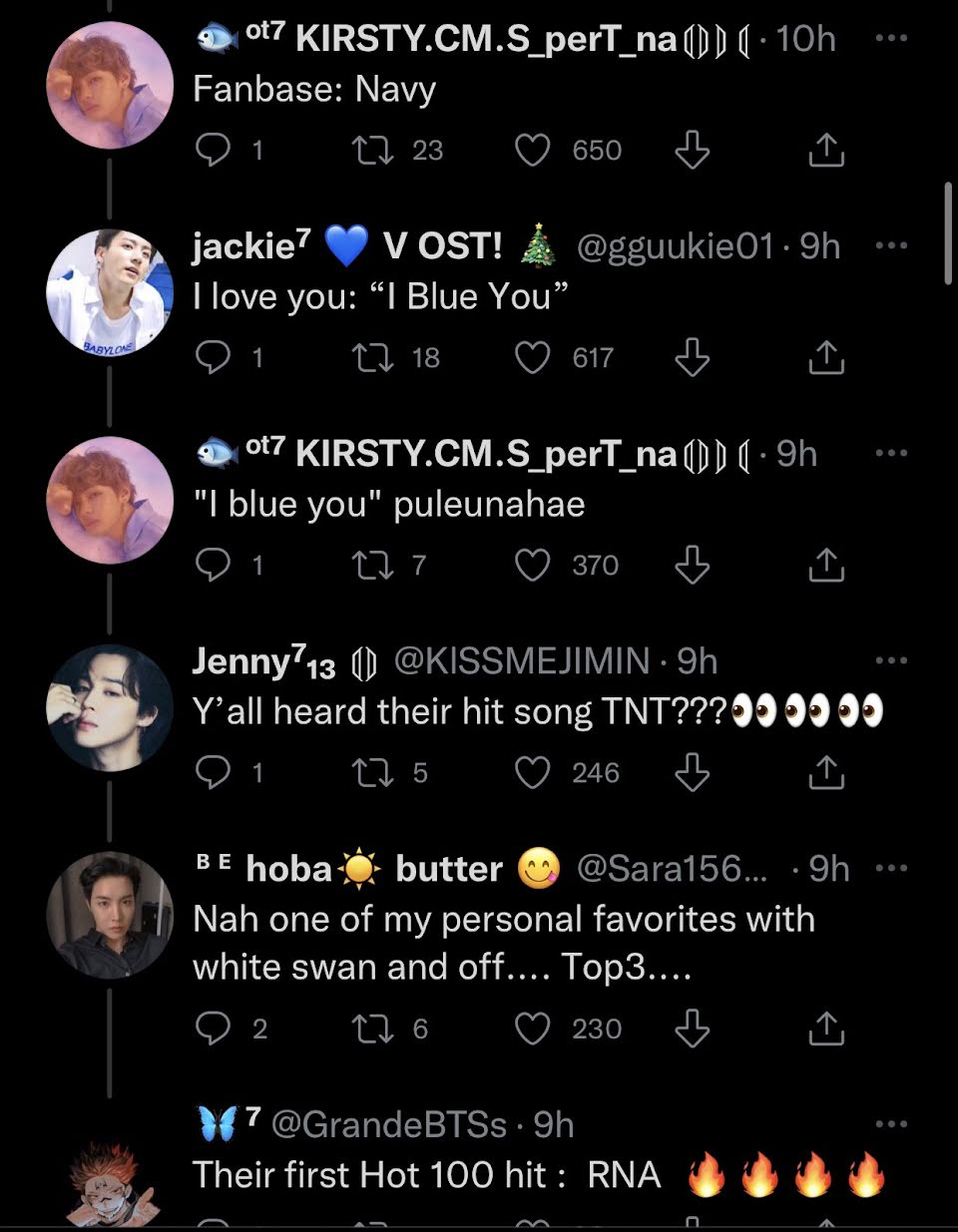Share Jenny's tweet about TNT
The height and width of the screenshot is (1232, 958).
point(825,773)
